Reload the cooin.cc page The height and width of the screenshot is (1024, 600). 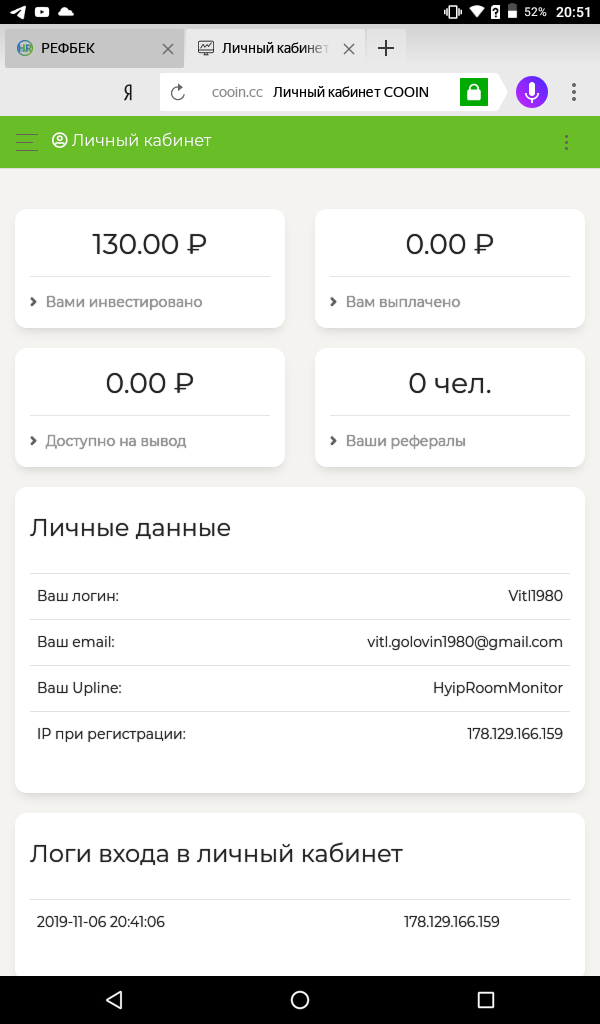(178, 93)
